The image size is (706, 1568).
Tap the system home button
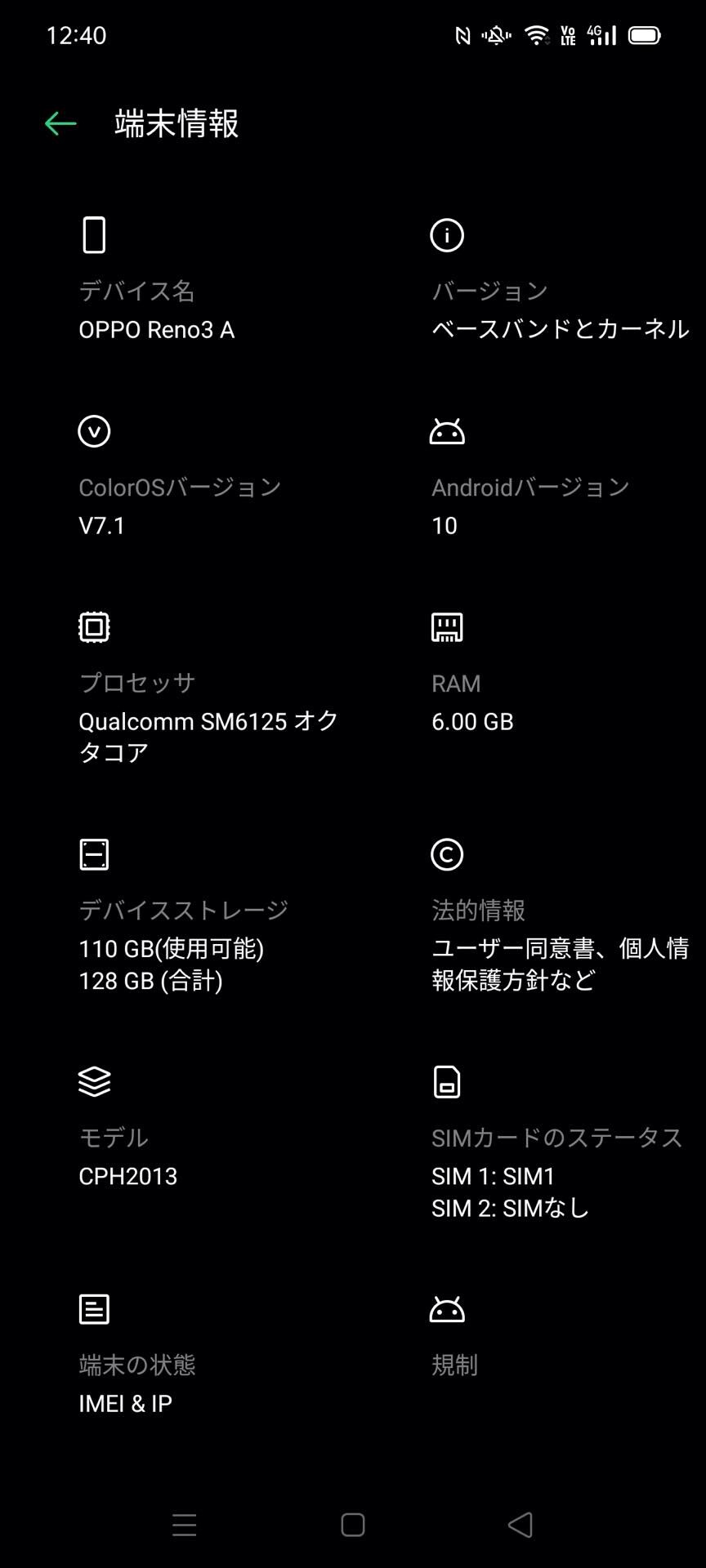point(353,1525)
